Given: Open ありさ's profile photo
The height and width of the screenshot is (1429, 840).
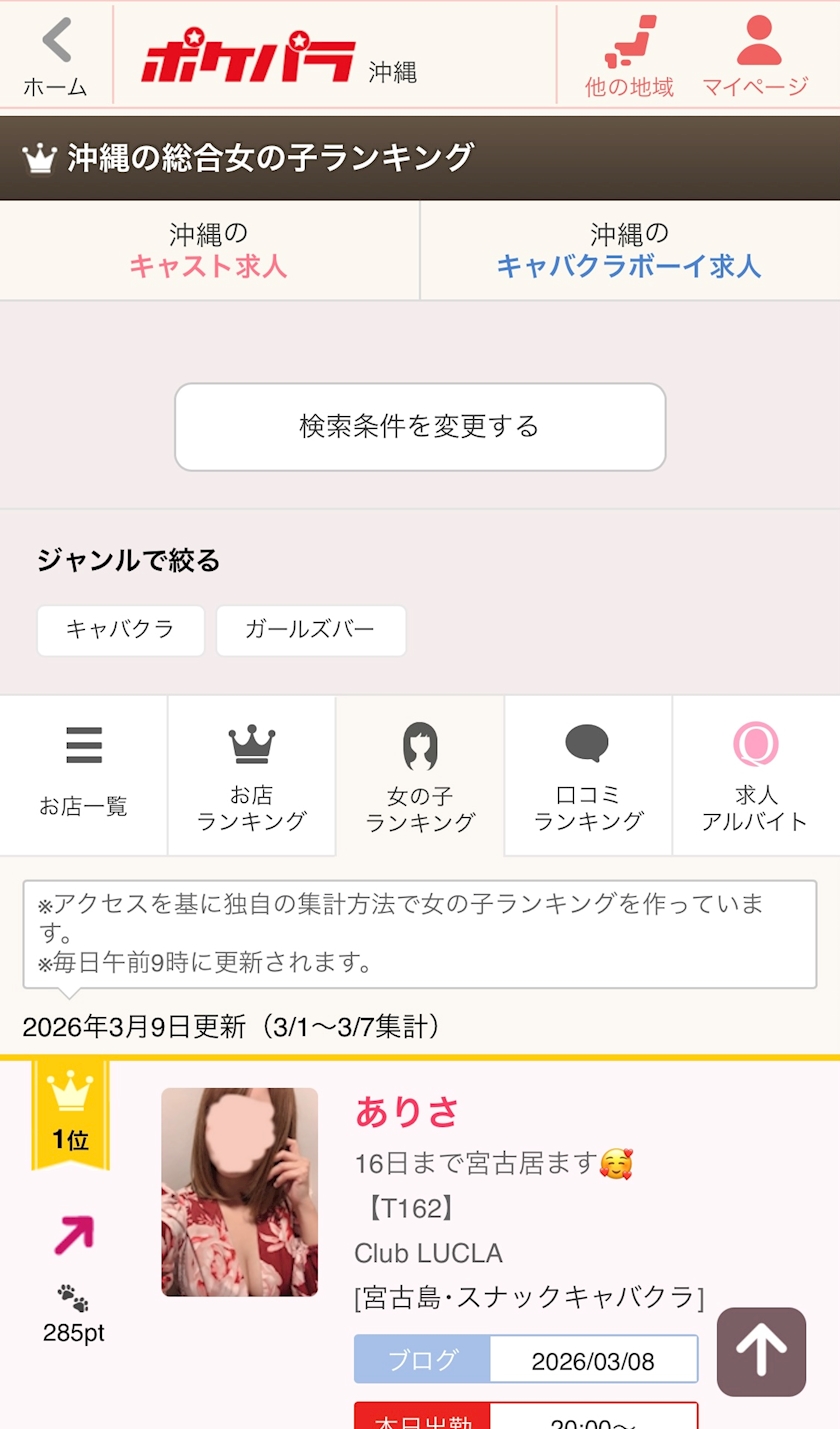Looking at the screenshot, I should (x=239, y=1191).
